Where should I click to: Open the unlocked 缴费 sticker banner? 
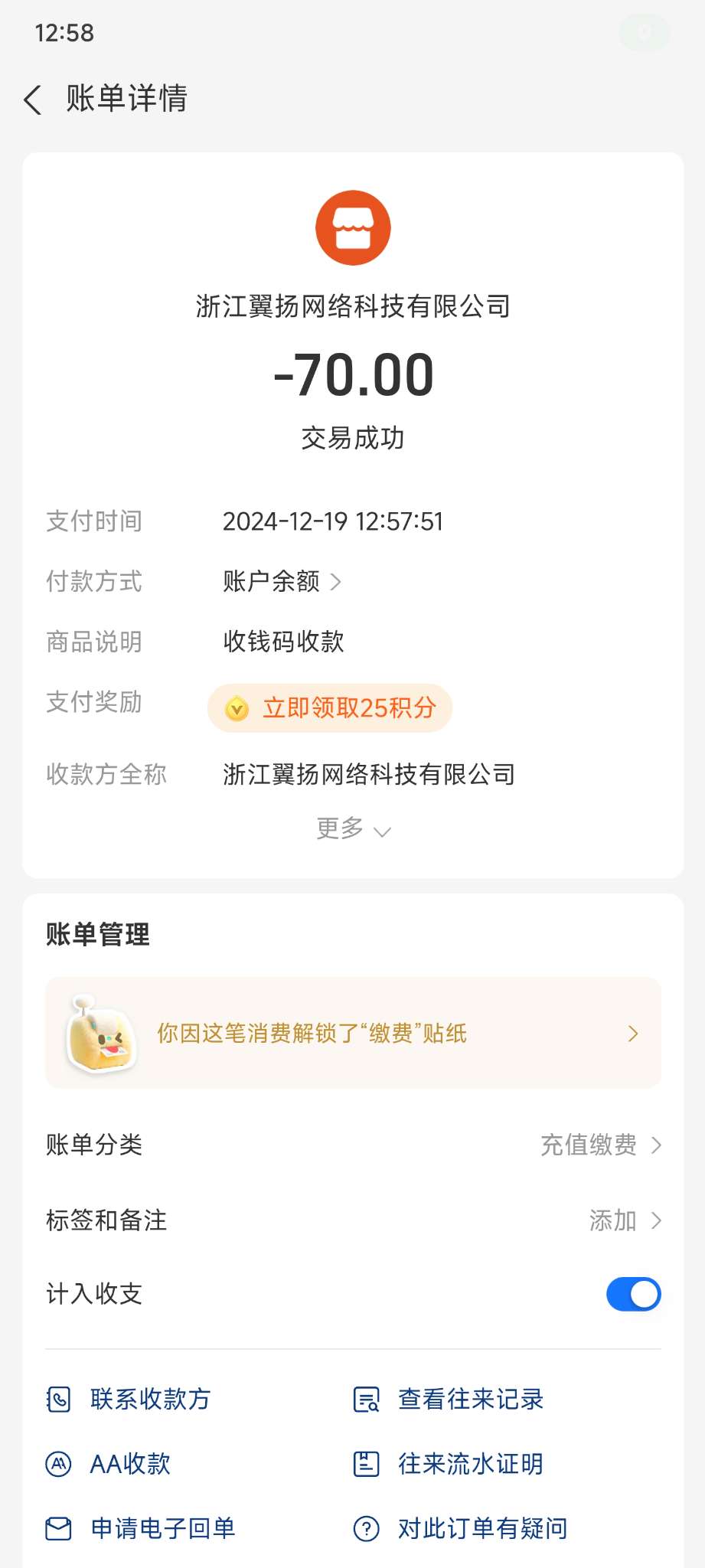(353, 1033)
